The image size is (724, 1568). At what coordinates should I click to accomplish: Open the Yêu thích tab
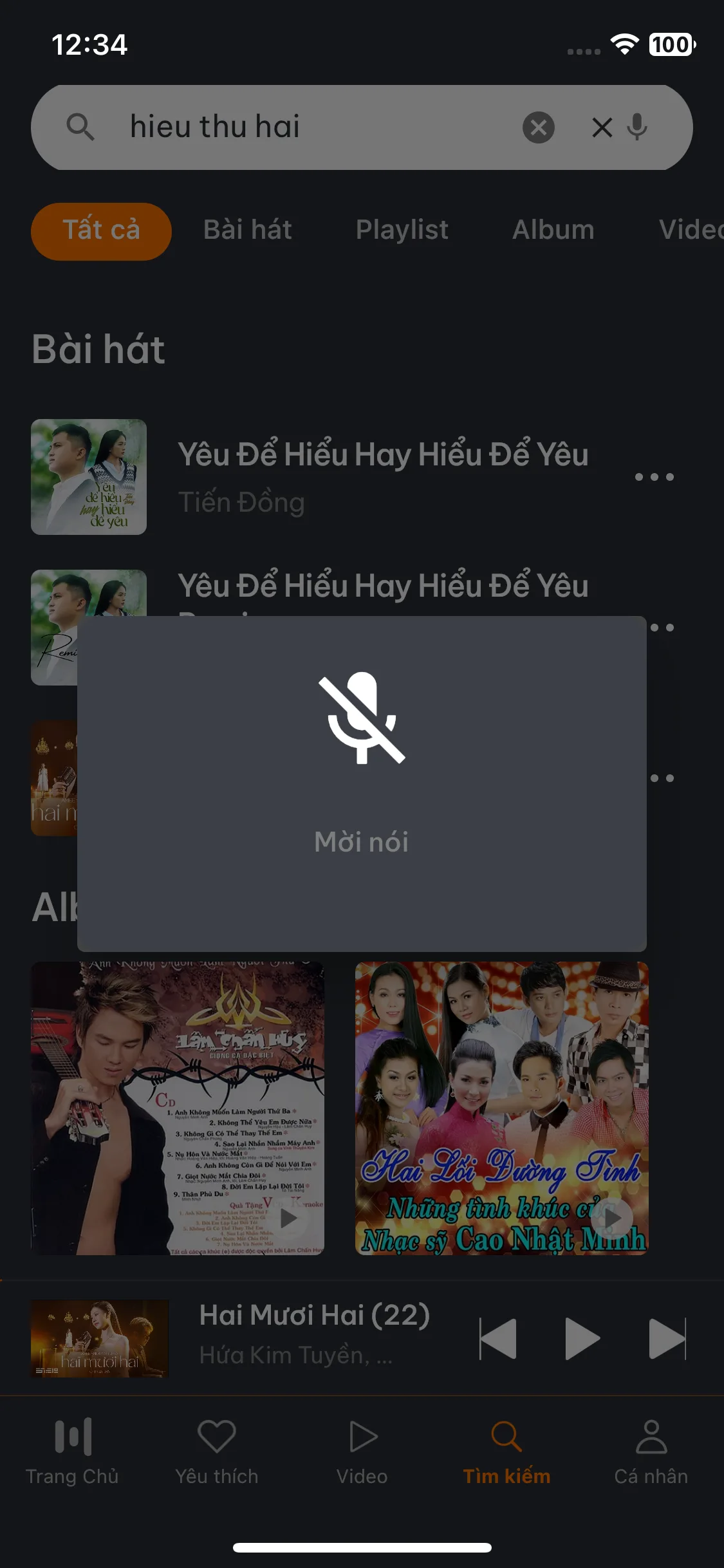(x=217, y=1453)
